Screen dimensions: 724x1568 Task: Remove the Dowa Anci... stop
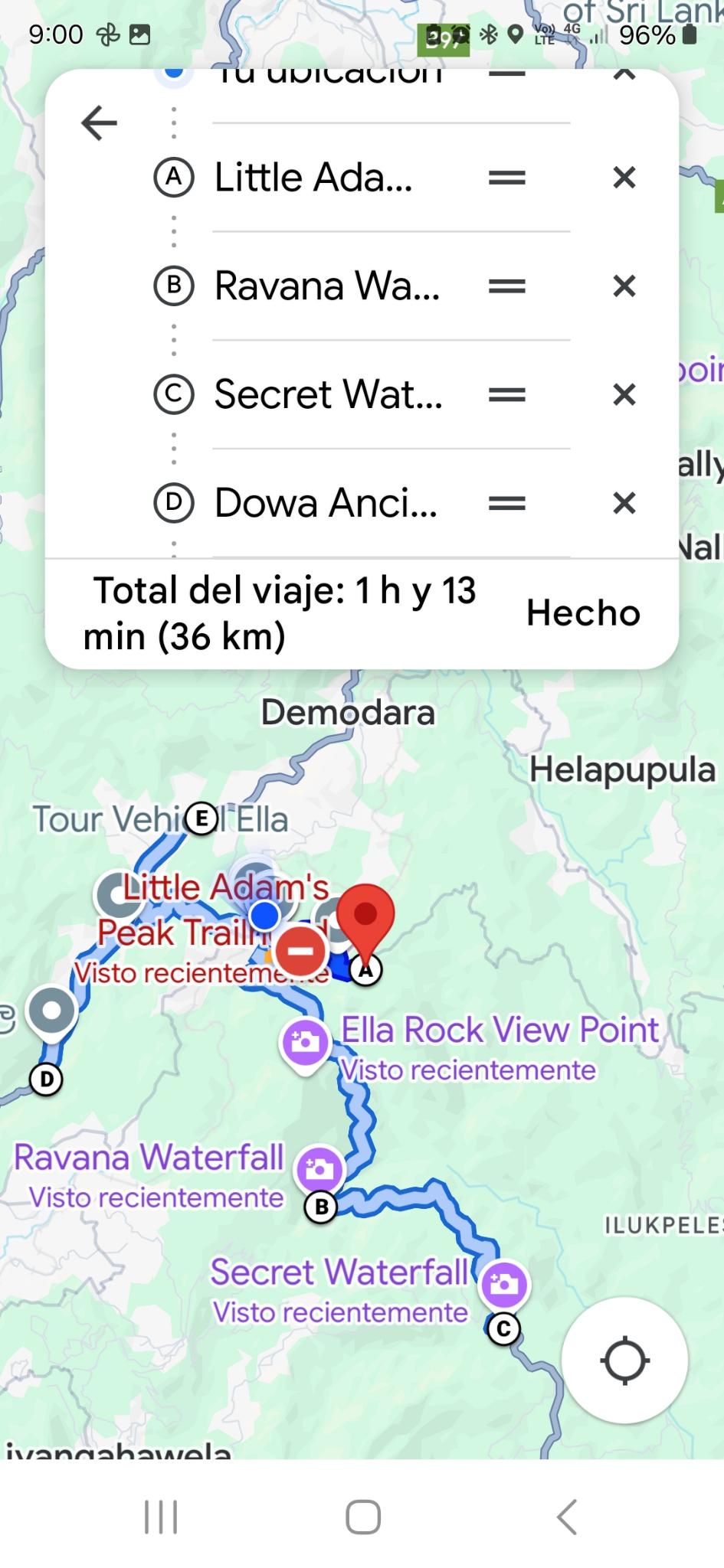624,503
